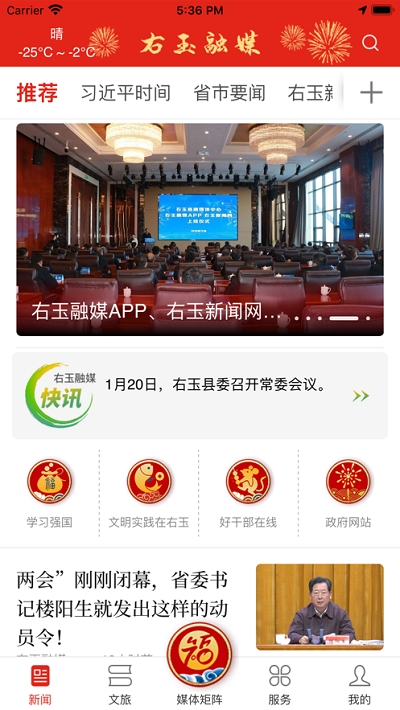Open the 右玉融媒APP banner story
This screenshot has height=710, width=400.
click(200, 230)
